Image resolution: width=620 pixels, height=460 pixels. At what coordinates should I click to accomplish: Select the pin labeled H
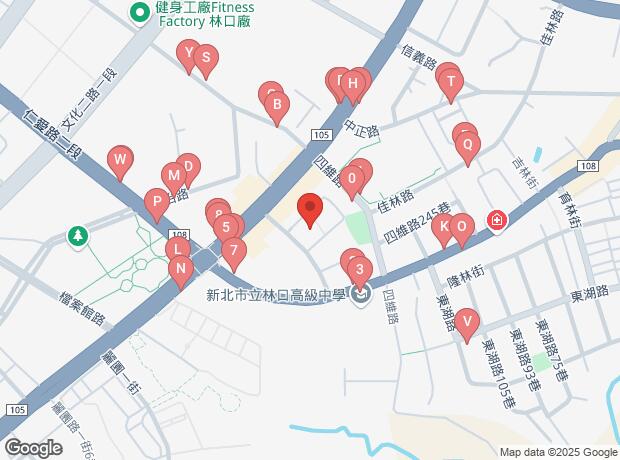click(x=352, y=84)
